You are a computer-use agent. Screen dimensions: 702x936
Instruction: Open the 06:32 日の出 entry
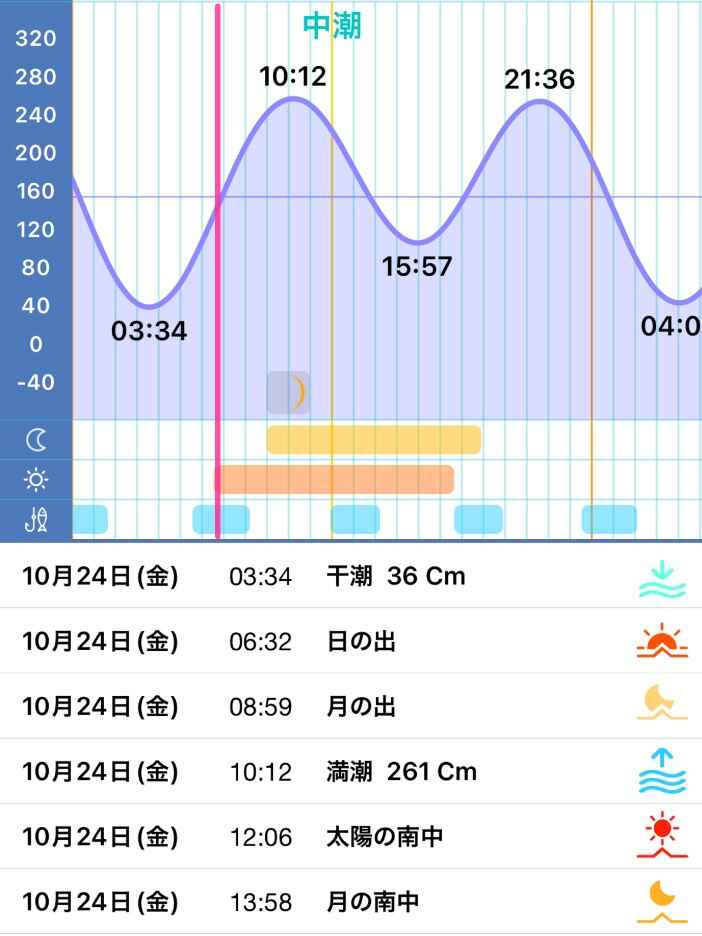point(350,641)
